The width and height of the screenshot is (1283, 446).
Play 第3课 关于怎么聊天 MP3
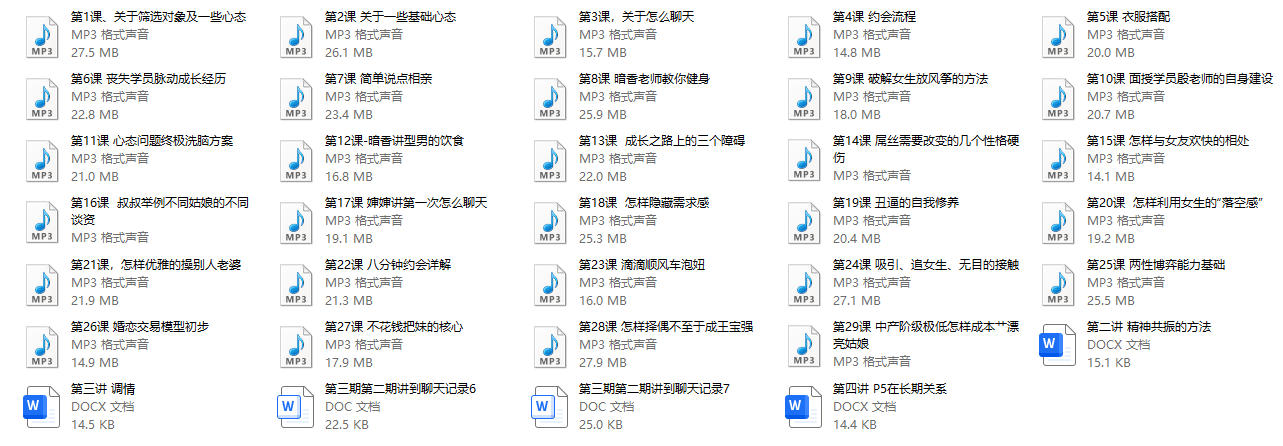[550, 35]
